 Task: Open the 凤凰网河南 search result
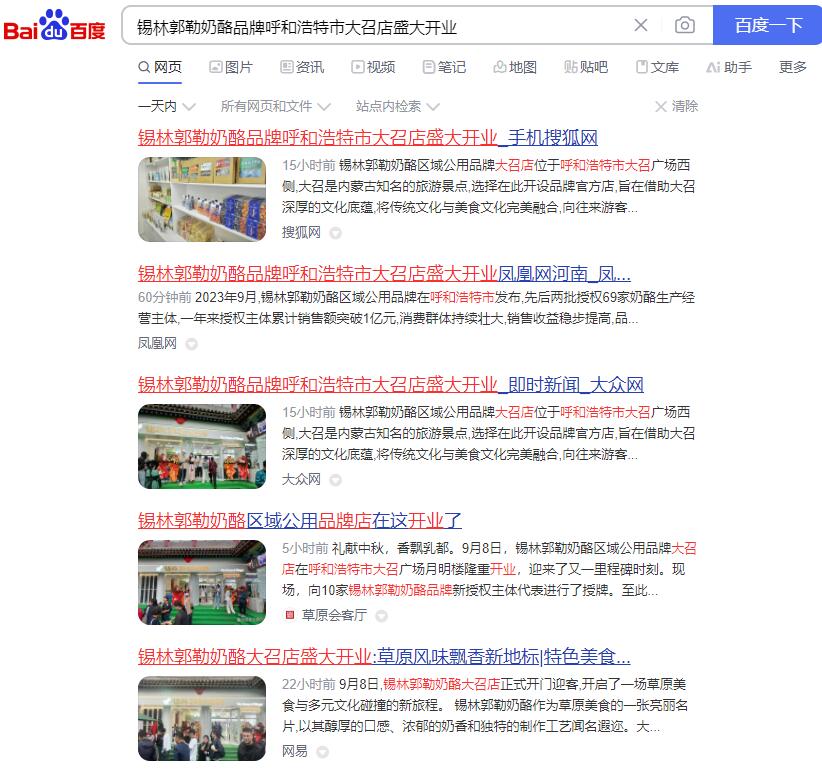[384, 274]
